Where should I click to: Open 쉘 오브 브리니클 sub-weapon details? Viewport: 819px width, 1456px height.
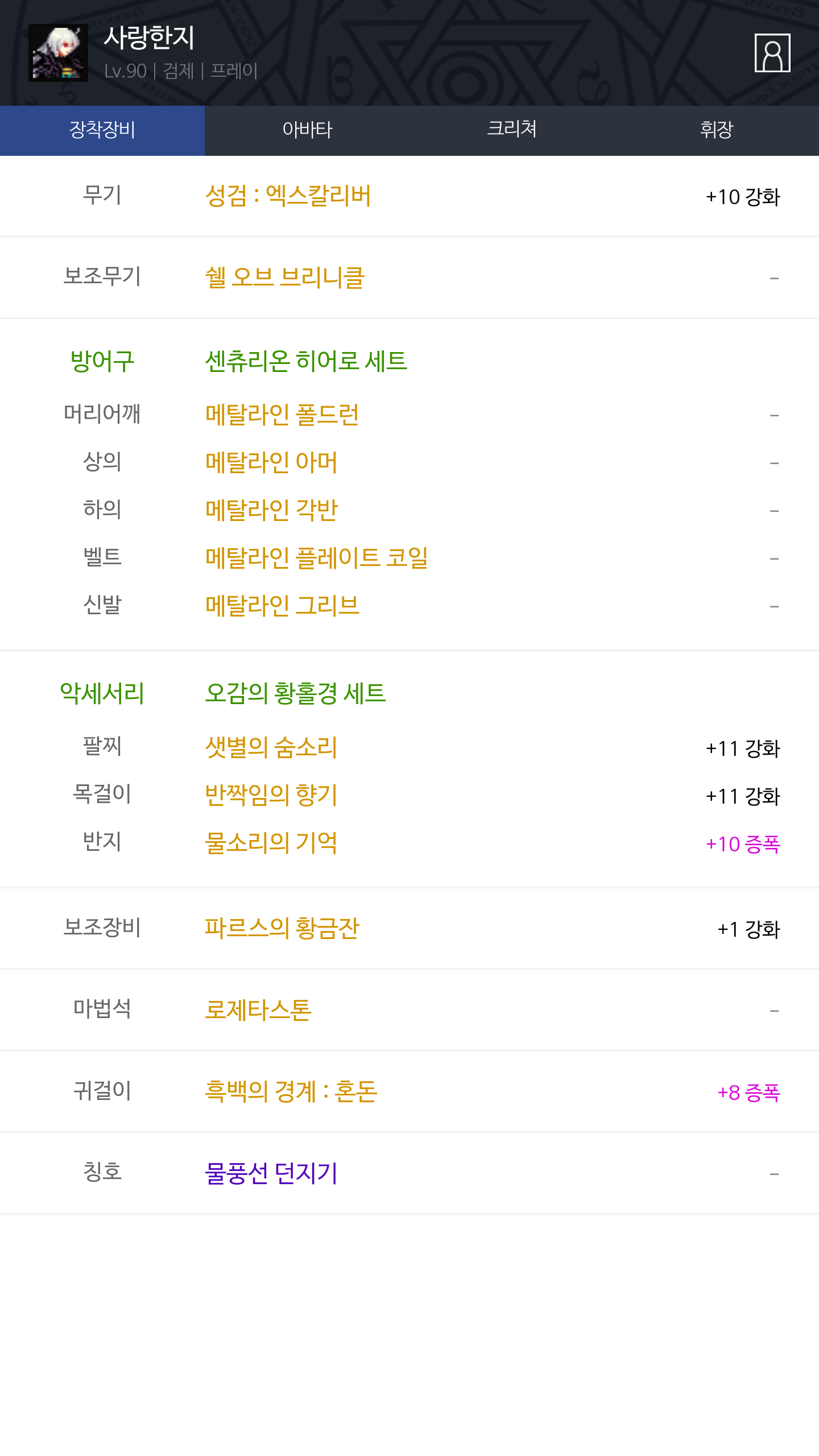(x=284, y=278)
